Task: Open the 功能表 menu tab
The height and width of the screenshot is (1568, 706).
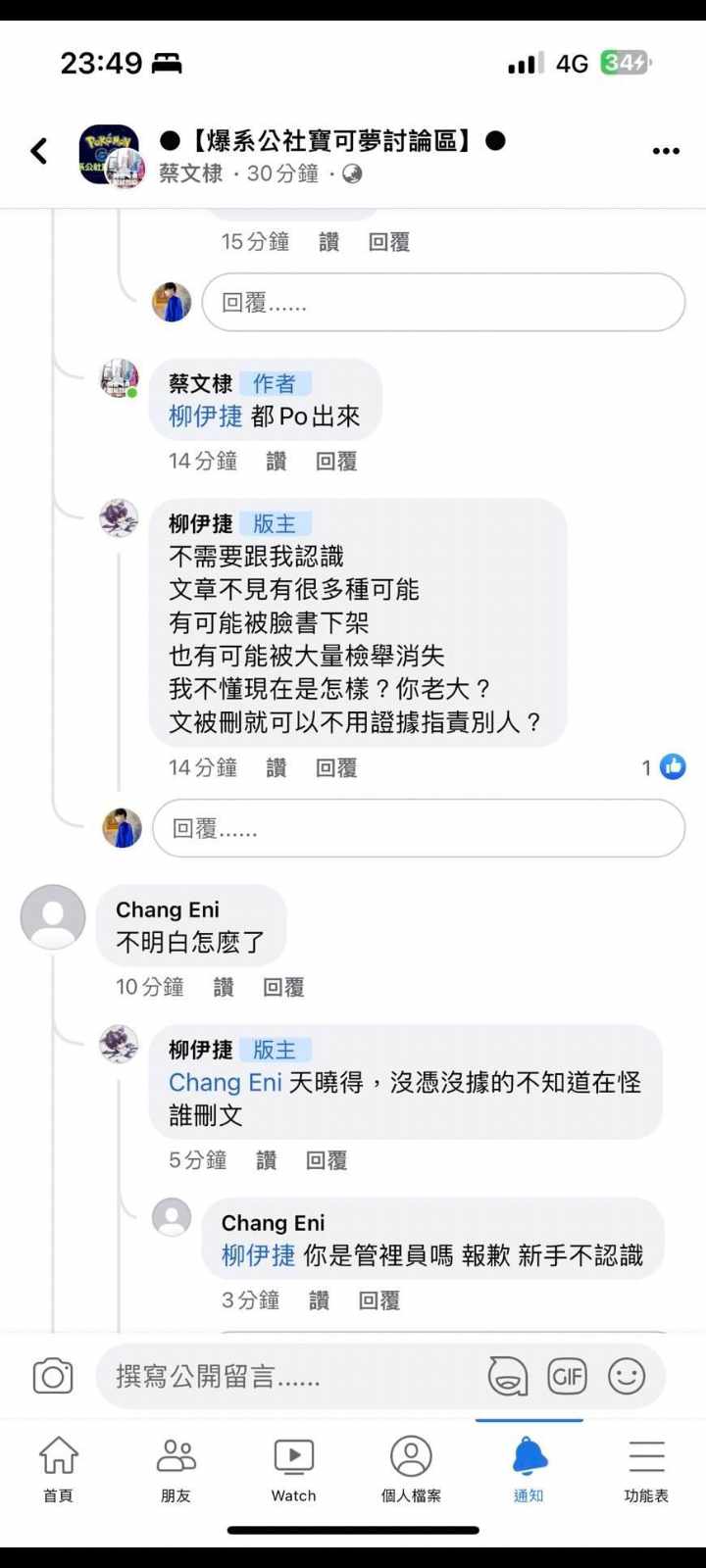Action: [x=646, y=1468]
